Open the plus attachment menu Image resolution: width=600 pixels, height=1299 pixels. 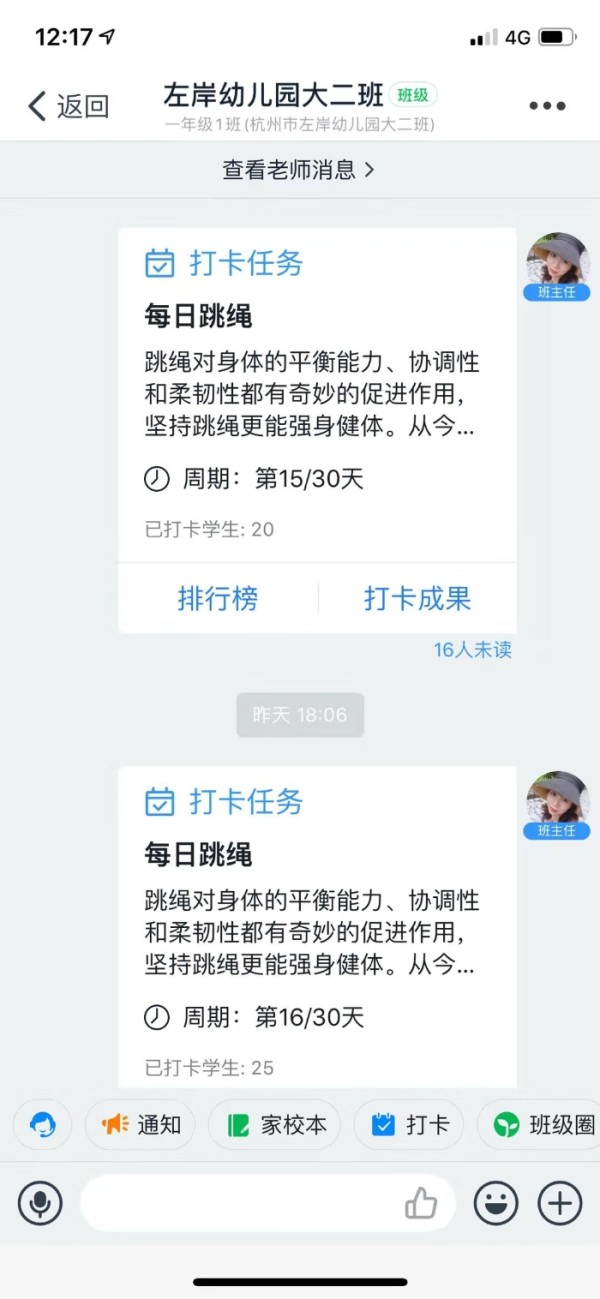[x=560, y=1203]
